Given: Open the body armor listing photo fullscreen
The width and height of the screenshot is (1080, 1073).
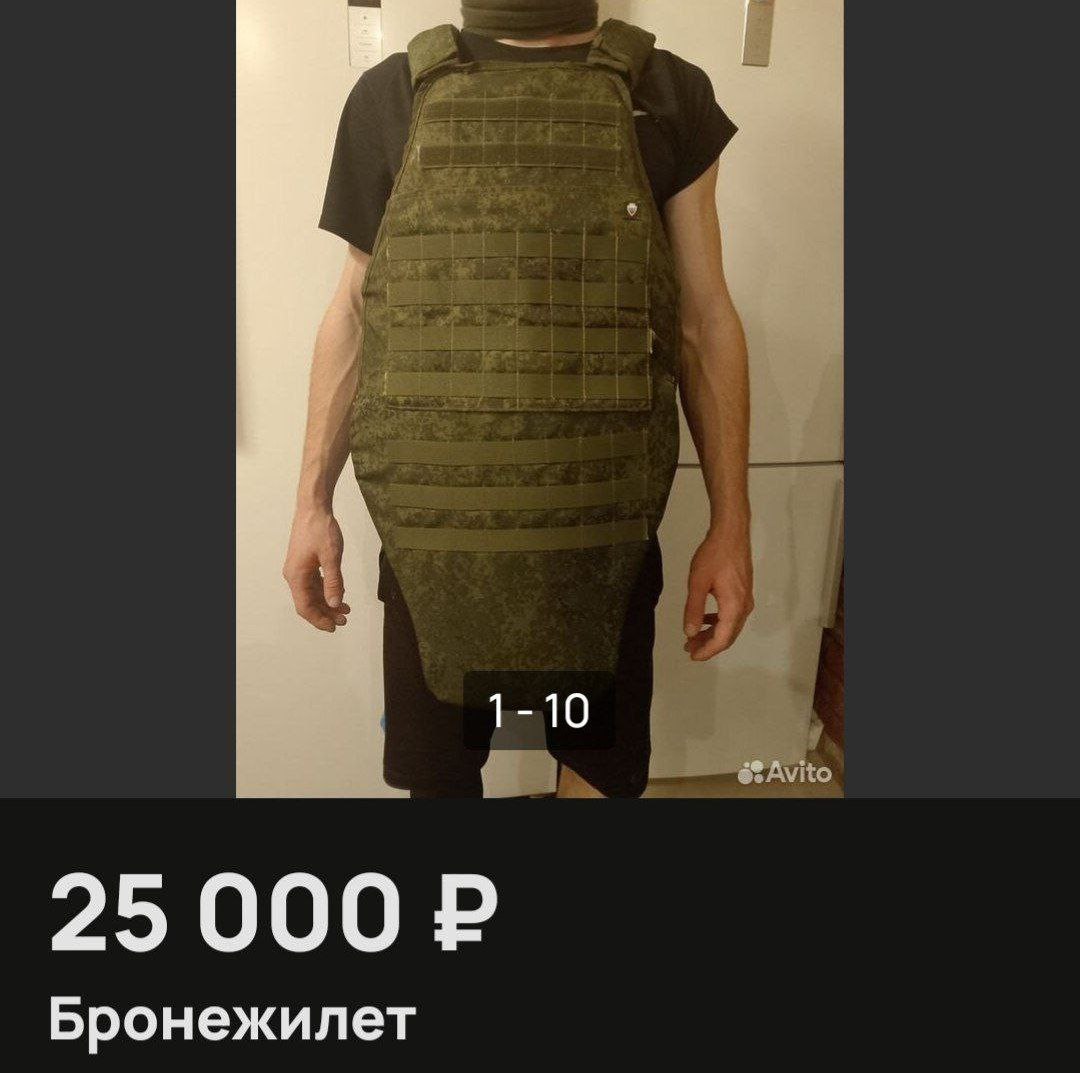Looking at the screenshot, I should 539,400.
